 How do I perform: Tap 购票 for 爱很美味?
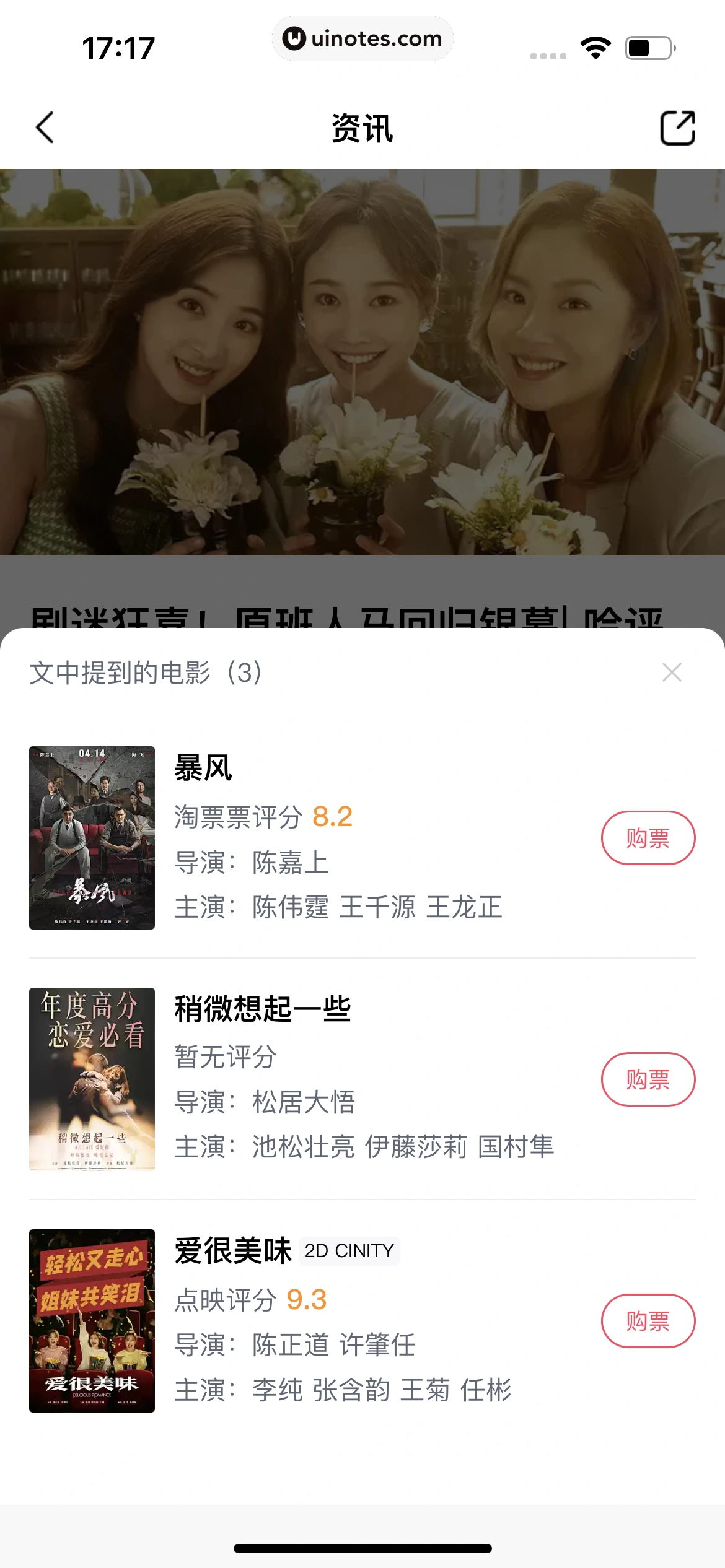(x=648, y=1320)
